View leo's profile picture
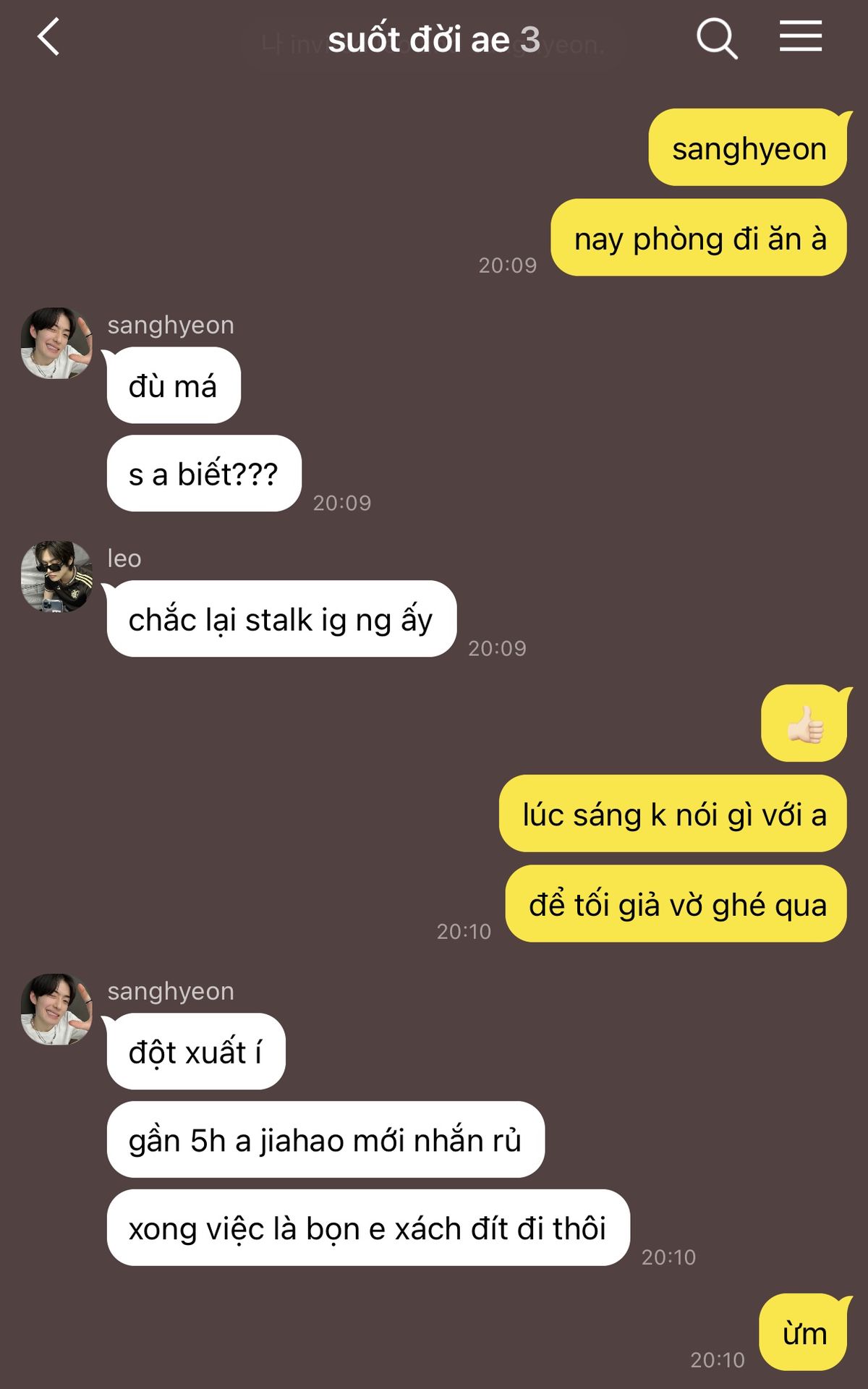Screen dimensions: 868x1389 point(56,577)
